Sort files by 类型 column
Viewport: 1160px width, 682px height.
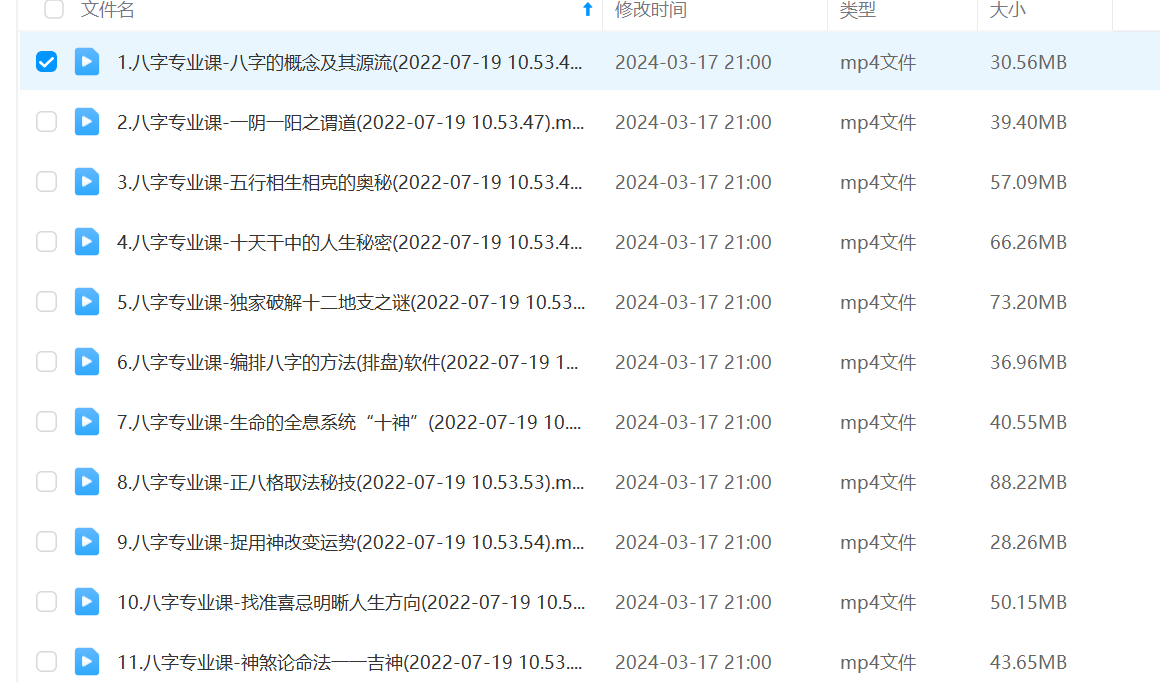(x=857, y=10)
